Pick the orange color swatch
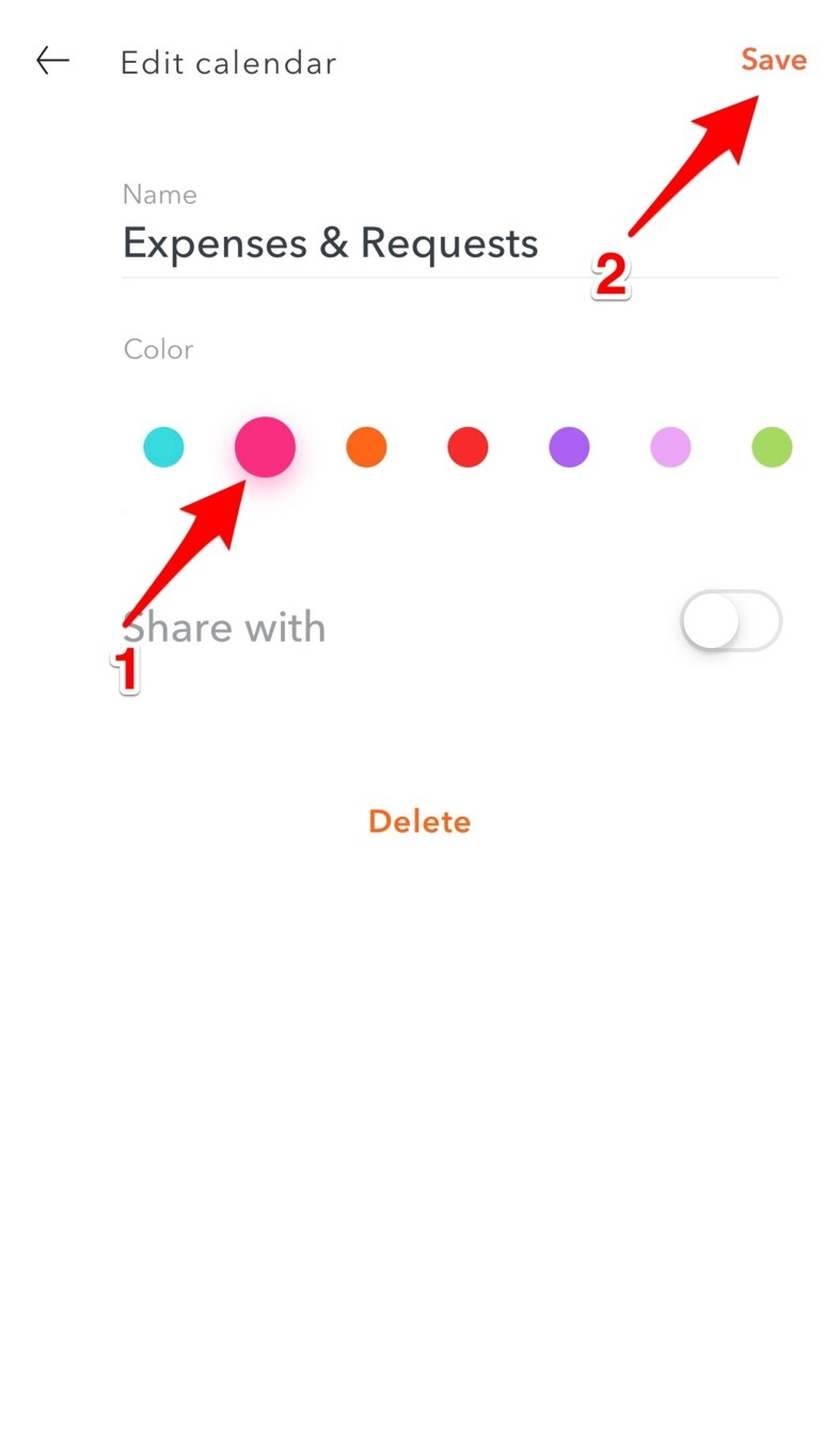This screenshot has height=1453, width=840. tap(366, 447)
